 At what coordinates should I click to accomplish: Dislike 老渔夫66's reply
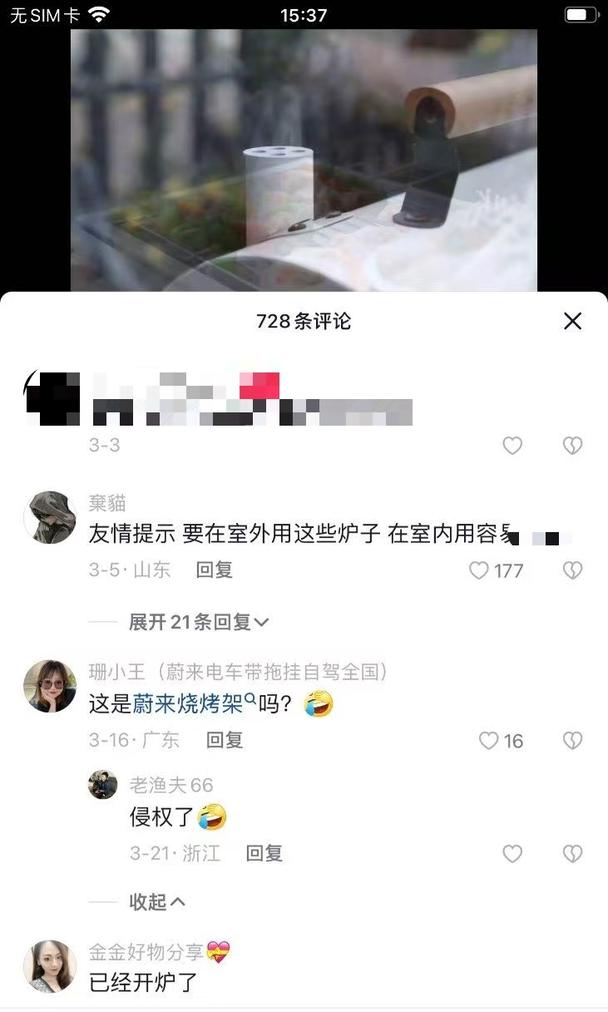click(x=572, y=854)
